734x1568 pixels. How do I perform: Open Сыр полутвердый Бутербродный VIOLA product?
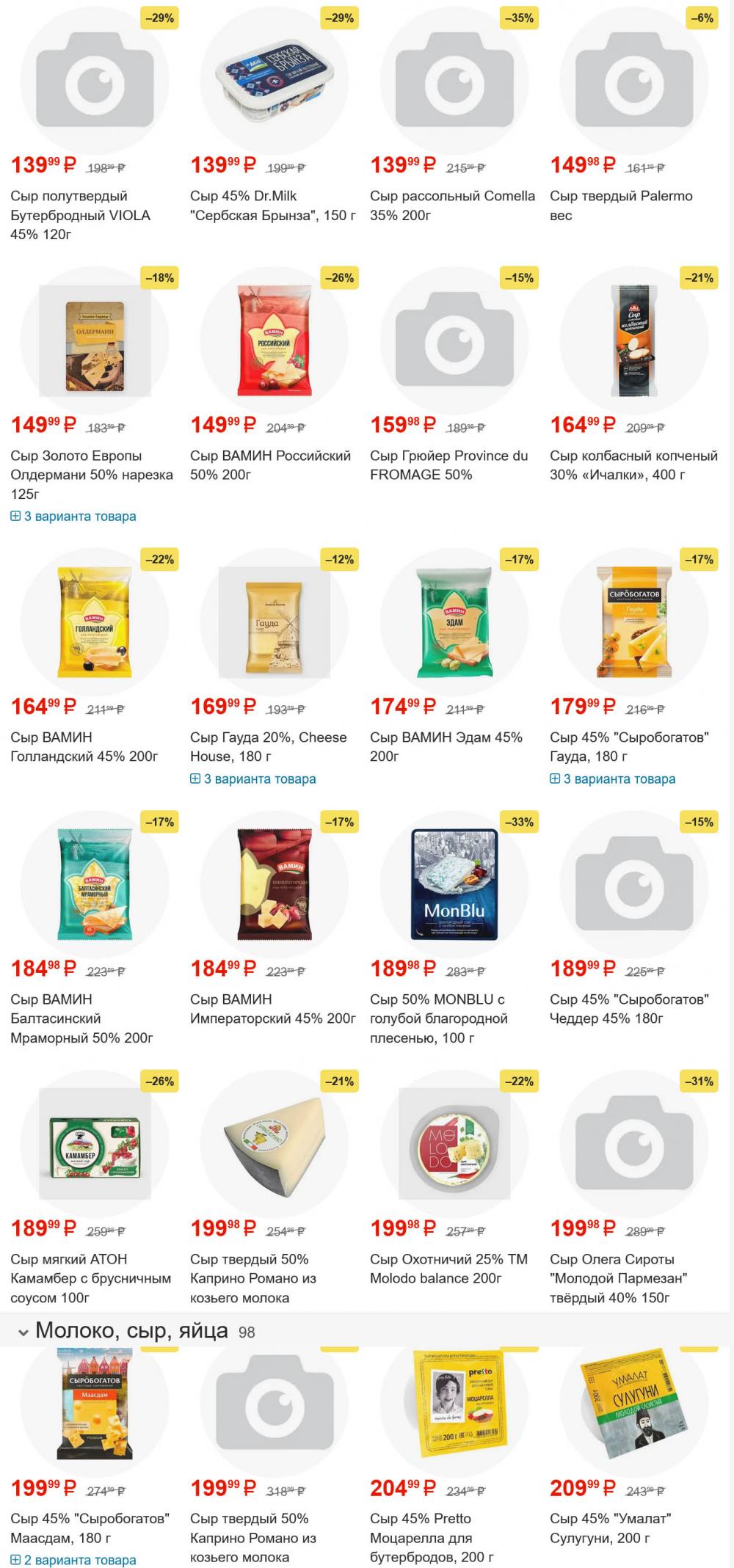pyautogui.click(x=81, y=215)
